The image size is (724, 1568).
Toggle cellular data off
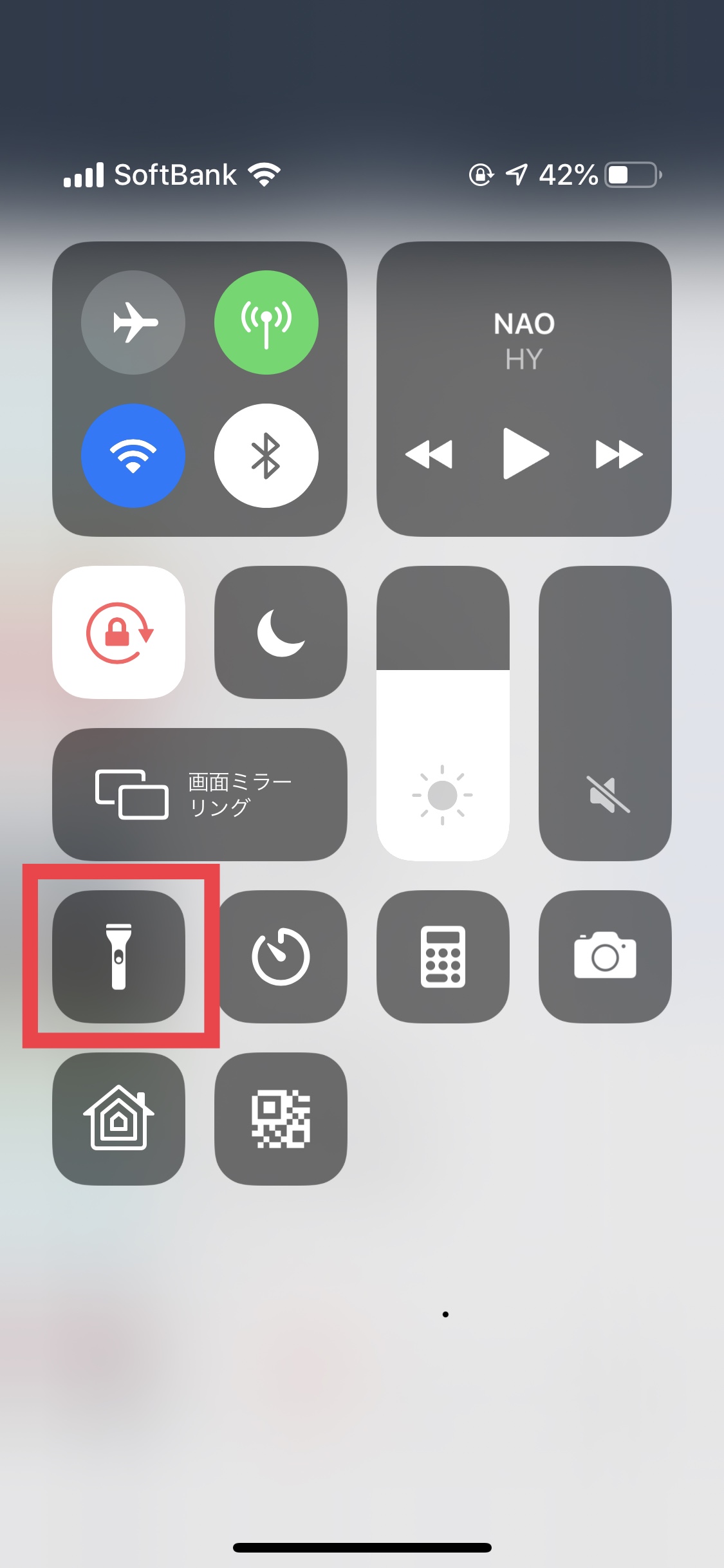coord(266,322)
